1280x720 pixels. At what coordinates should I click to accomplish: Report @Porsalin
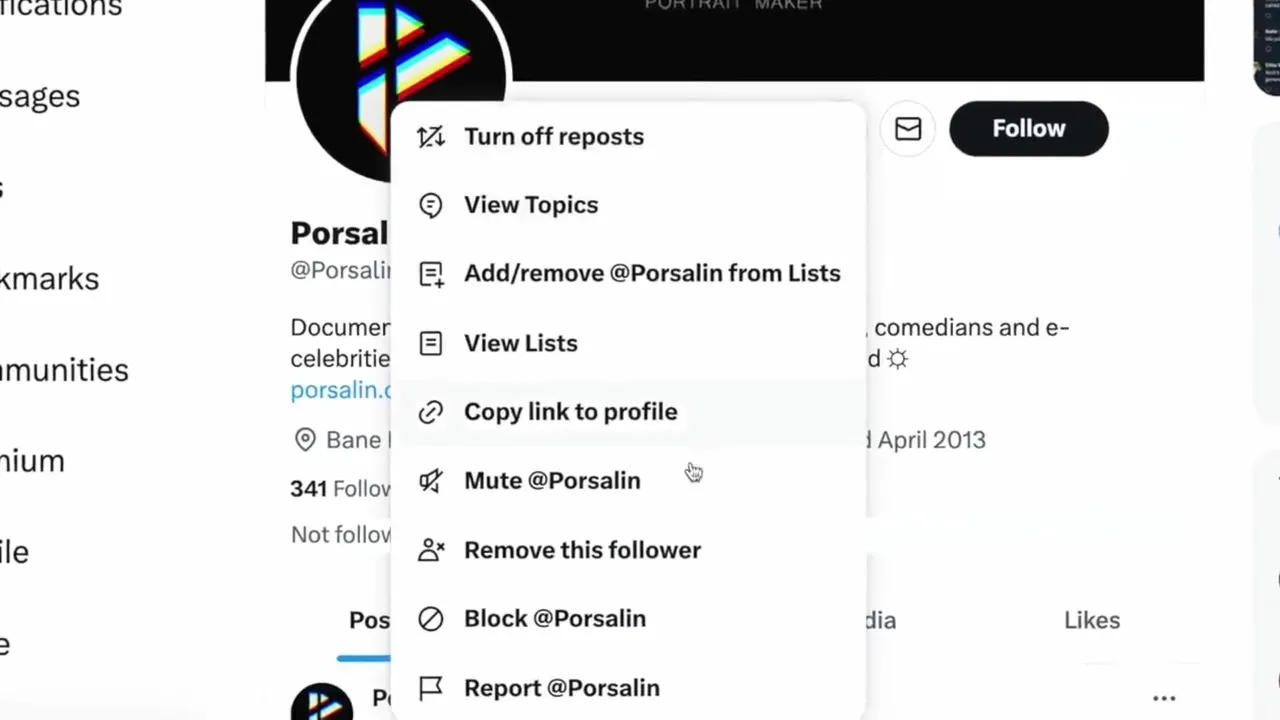[561, 688]
